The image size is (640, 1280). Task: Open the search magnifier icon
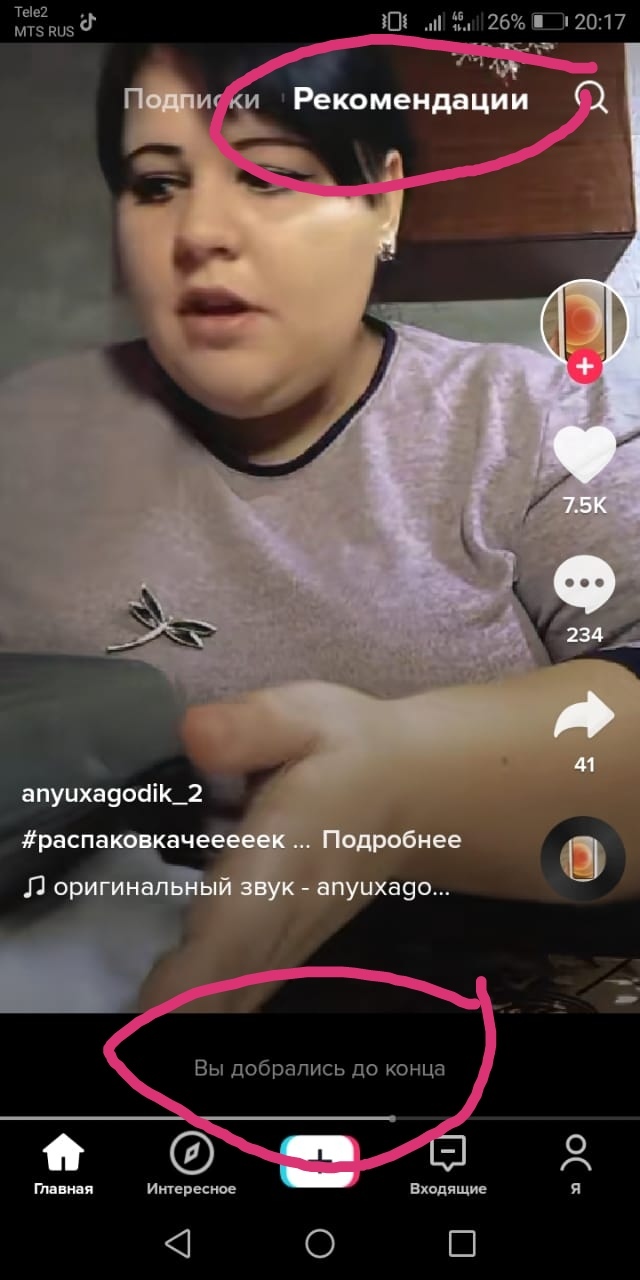point(591,98)
